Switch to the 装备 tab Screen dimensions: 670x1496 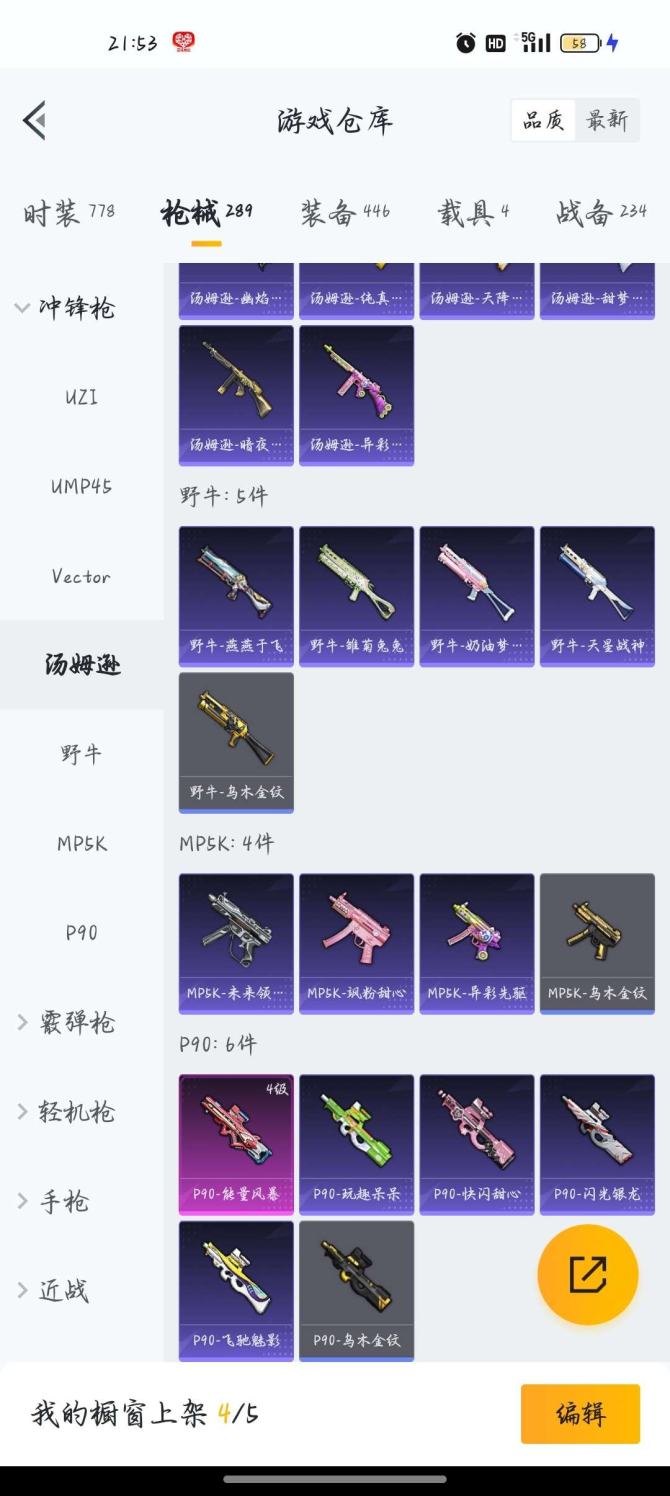point(345,212)
